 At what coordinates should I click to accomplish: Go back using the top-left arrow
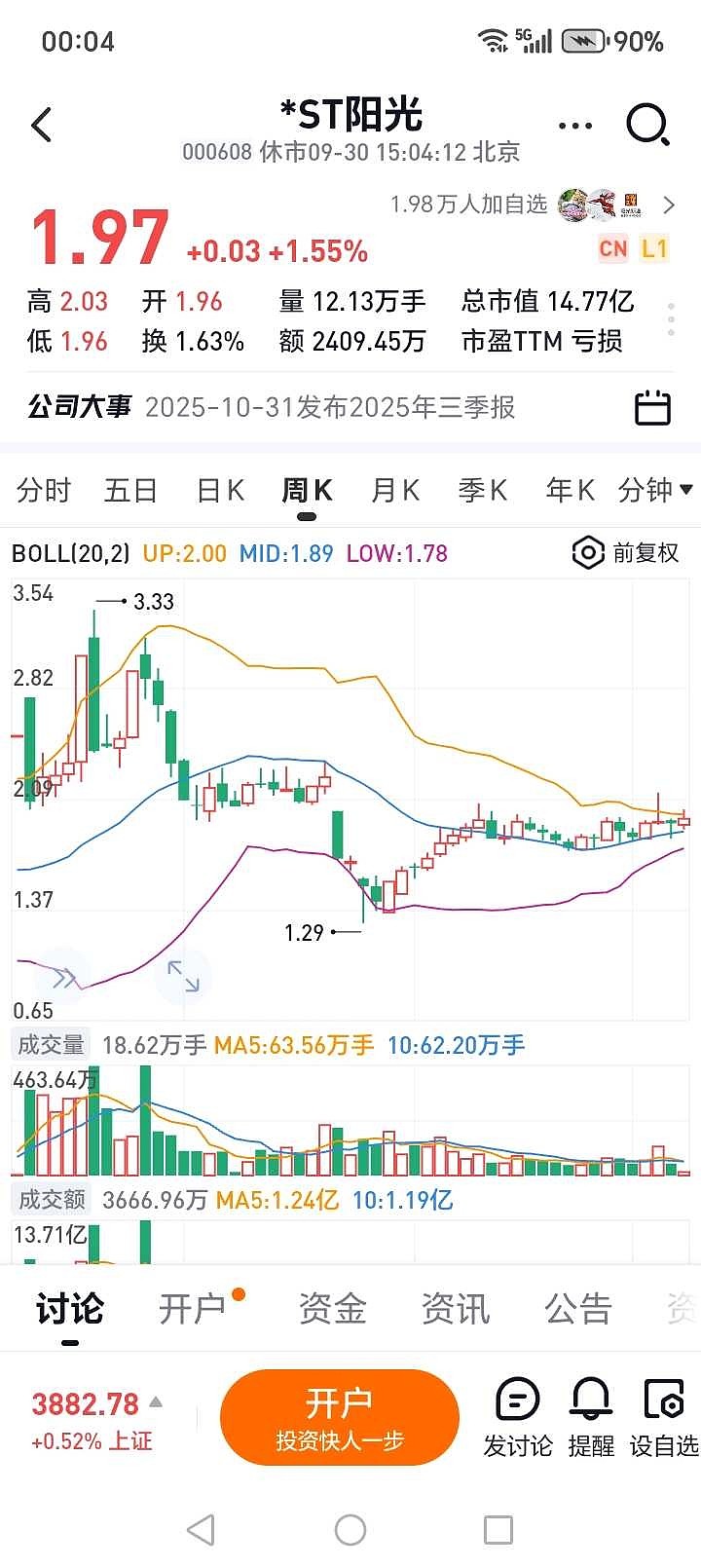tap(42, 126)
